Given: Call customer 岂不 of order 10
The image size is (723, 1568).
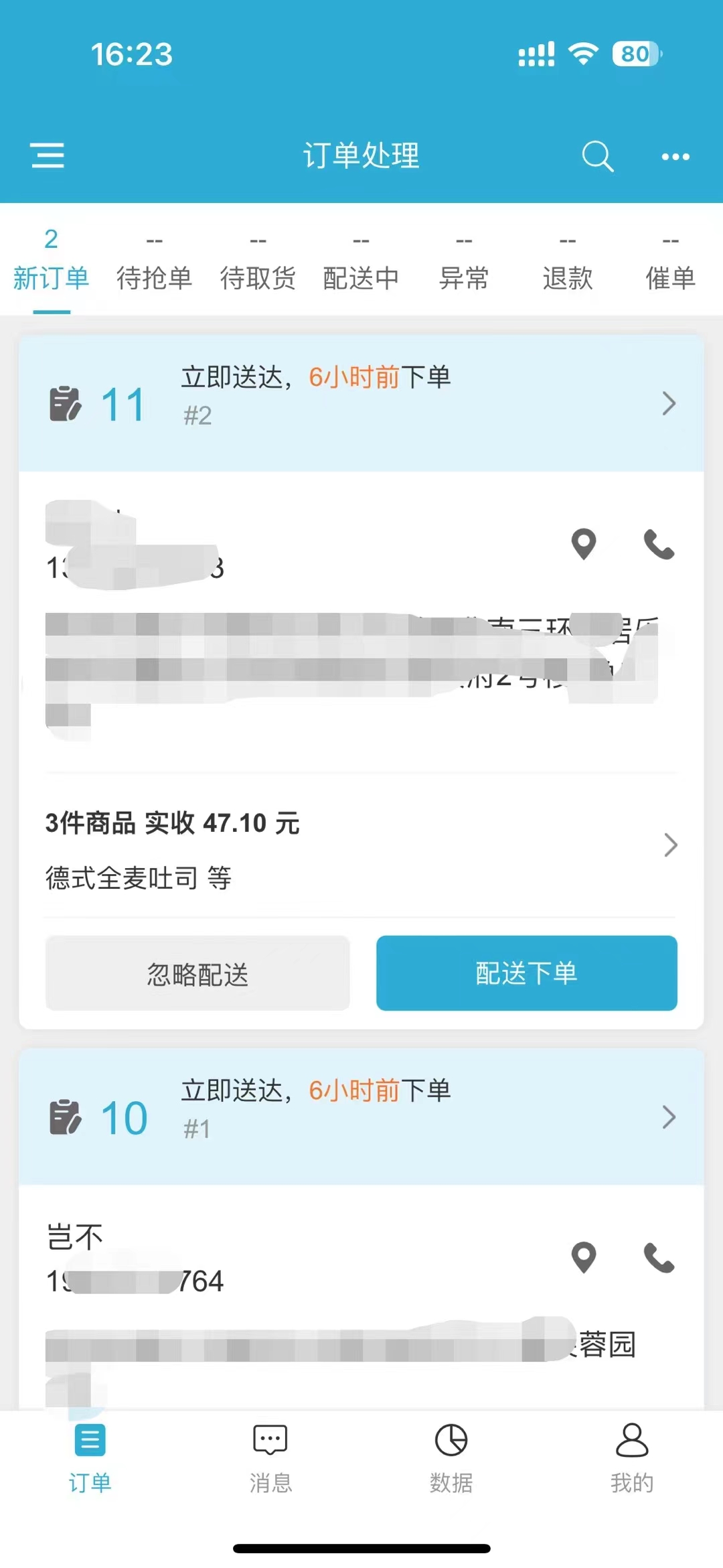Looking at the screenshot, I should [x=659, y=1257].
